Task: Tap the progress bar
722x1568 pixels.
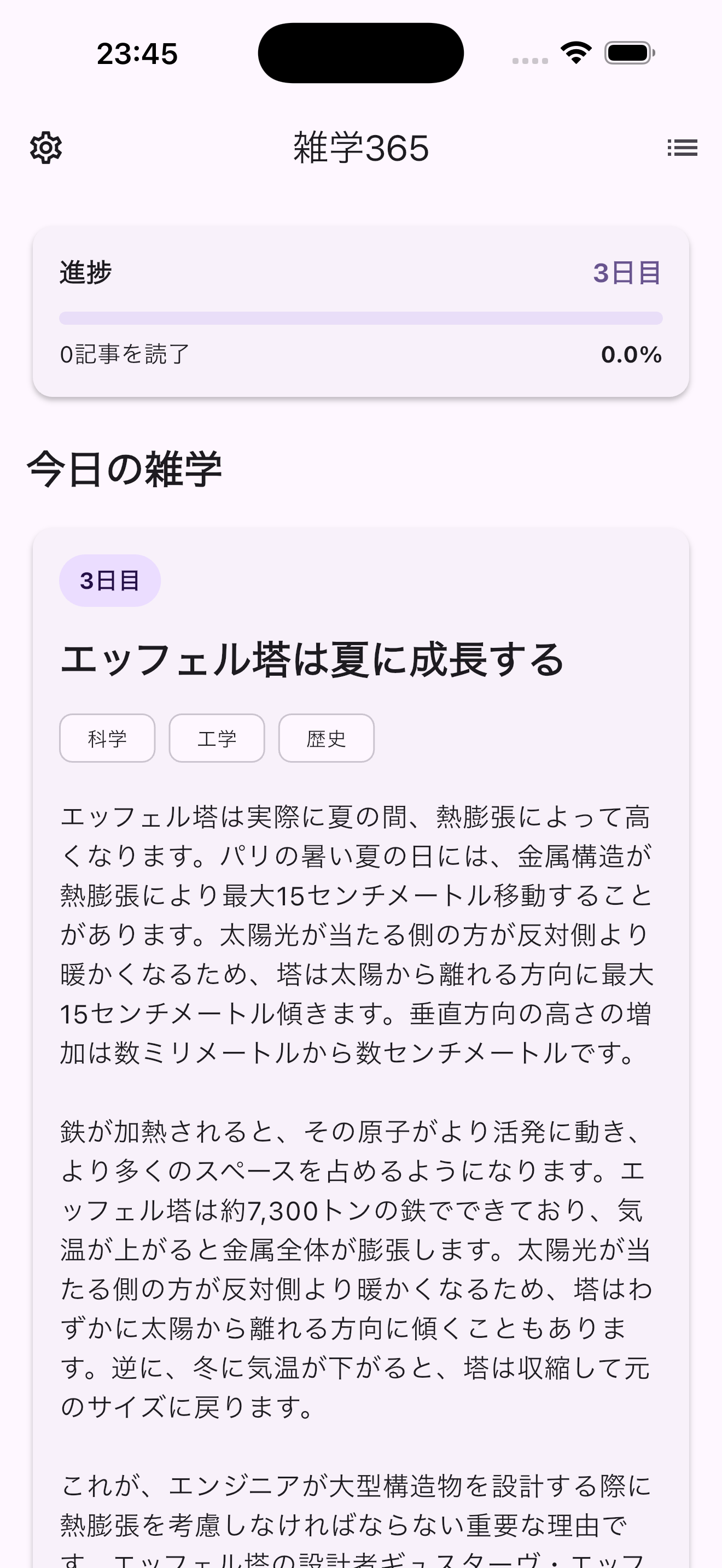Action: [x=361, y=317]
